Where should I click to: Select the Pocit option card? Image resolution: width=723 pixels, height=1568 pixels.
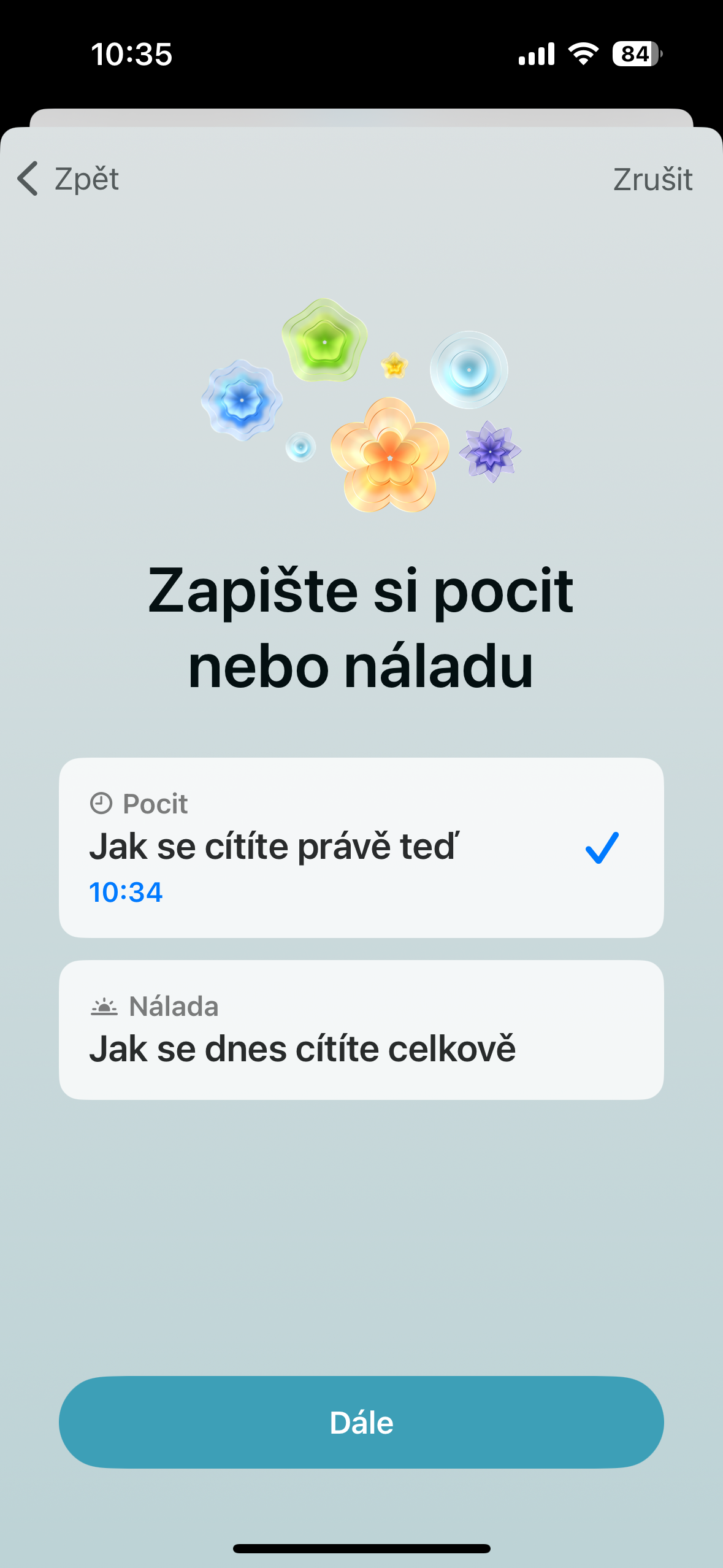pos(361,848)
